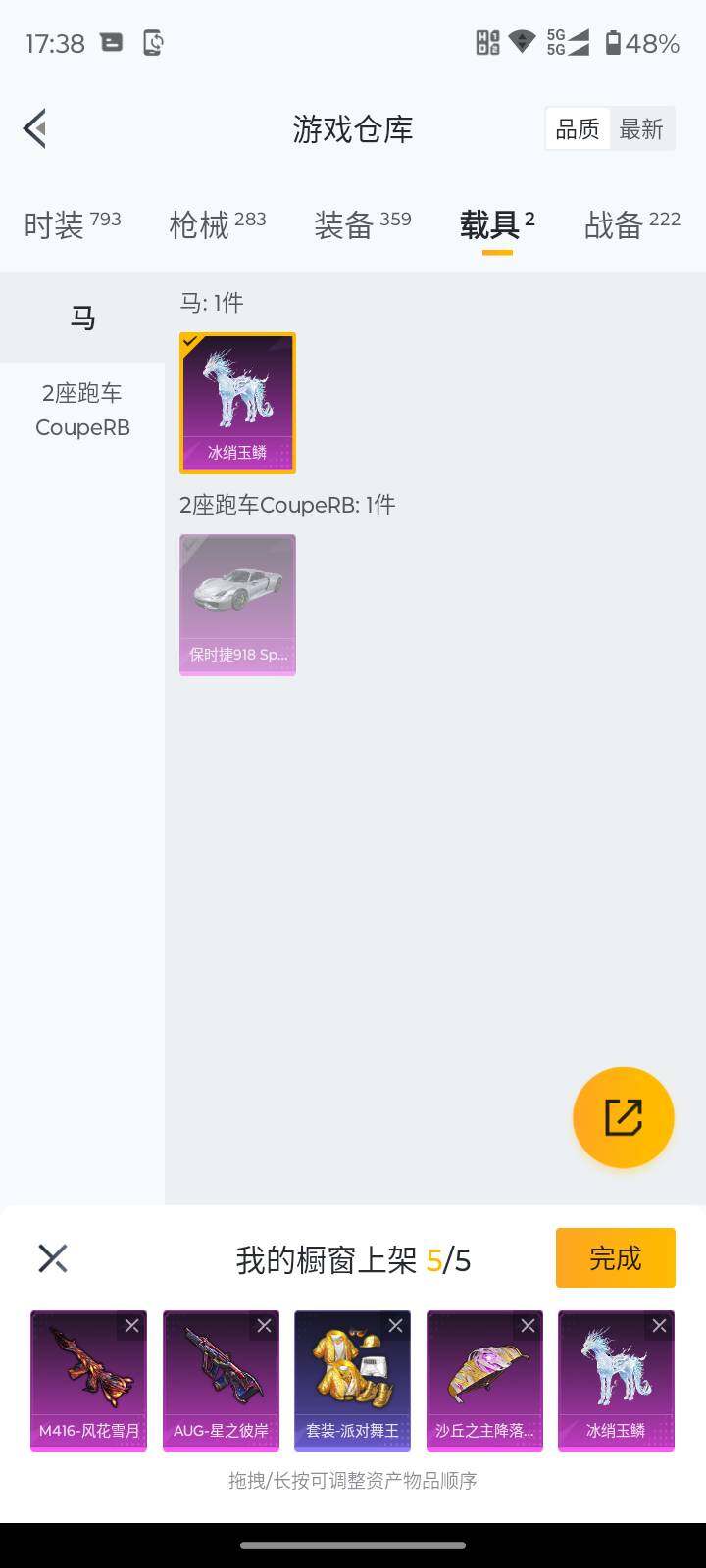Remove AUG-星之彼岸 from the showcase

[264, 1326]
